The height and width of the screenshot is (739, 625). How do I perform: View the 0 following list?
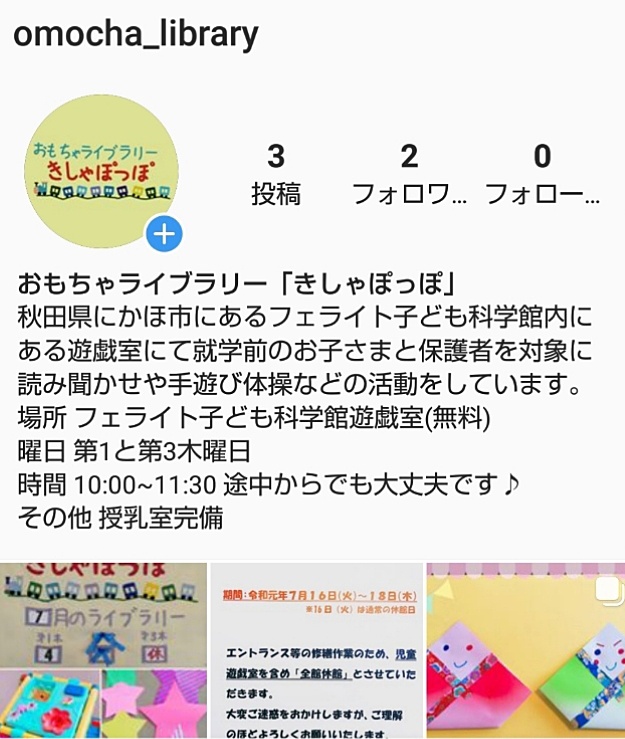tap(541, 174)
